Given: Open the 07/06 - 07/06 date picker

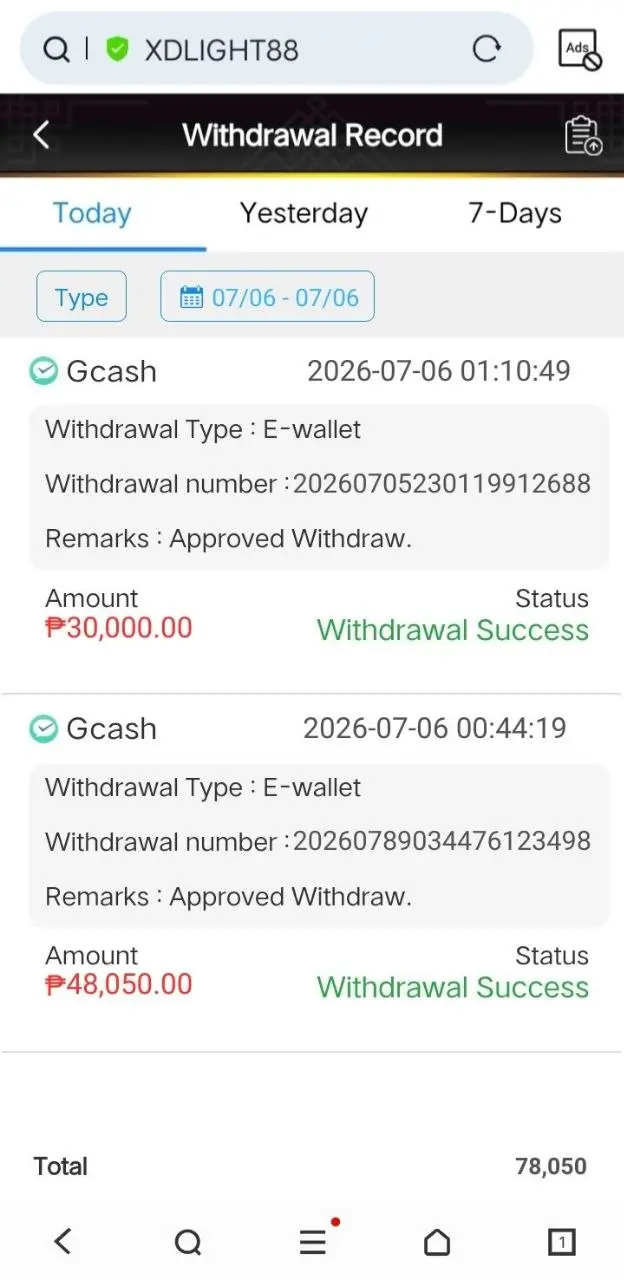Looking at the screenshot, I should pyautogui.click(x=267, y=297).
